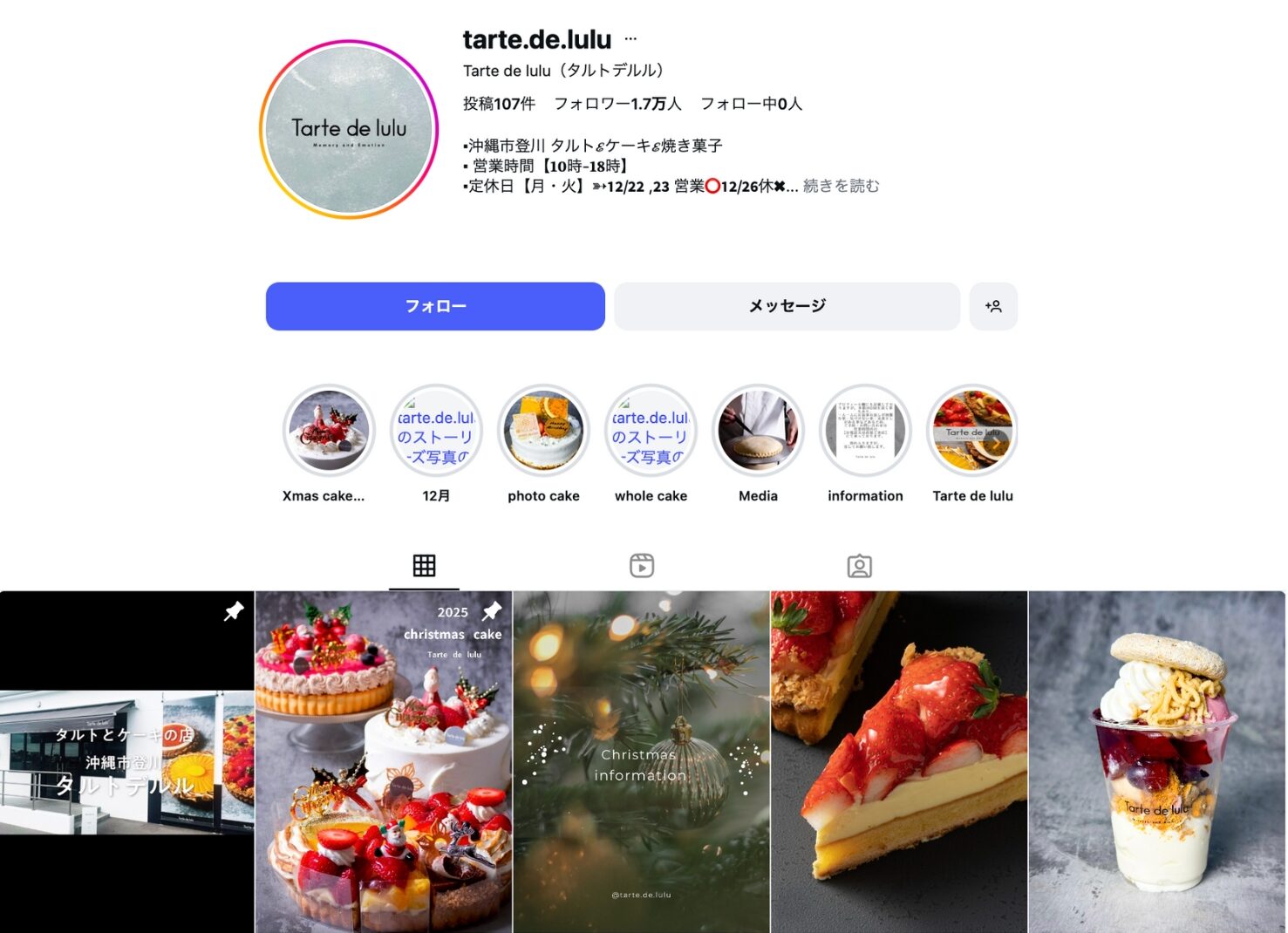The width and height of the screenshot is (1288, 933).
Task: View the profile picture story
Action: click(x=349, y=129)
